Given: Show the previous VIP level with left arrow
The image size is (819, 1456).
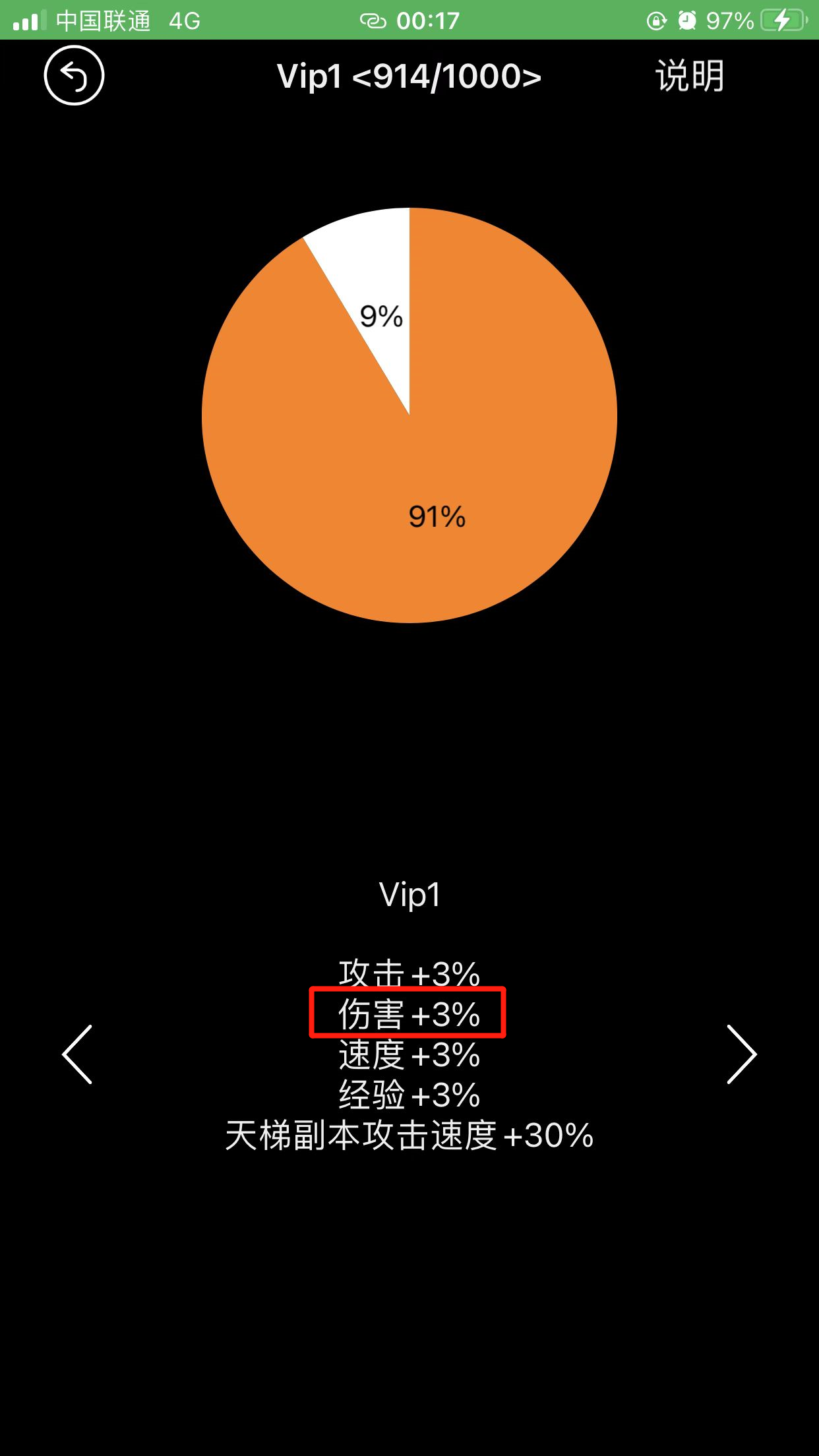Looking at the screenshot, I should 77,1054.
